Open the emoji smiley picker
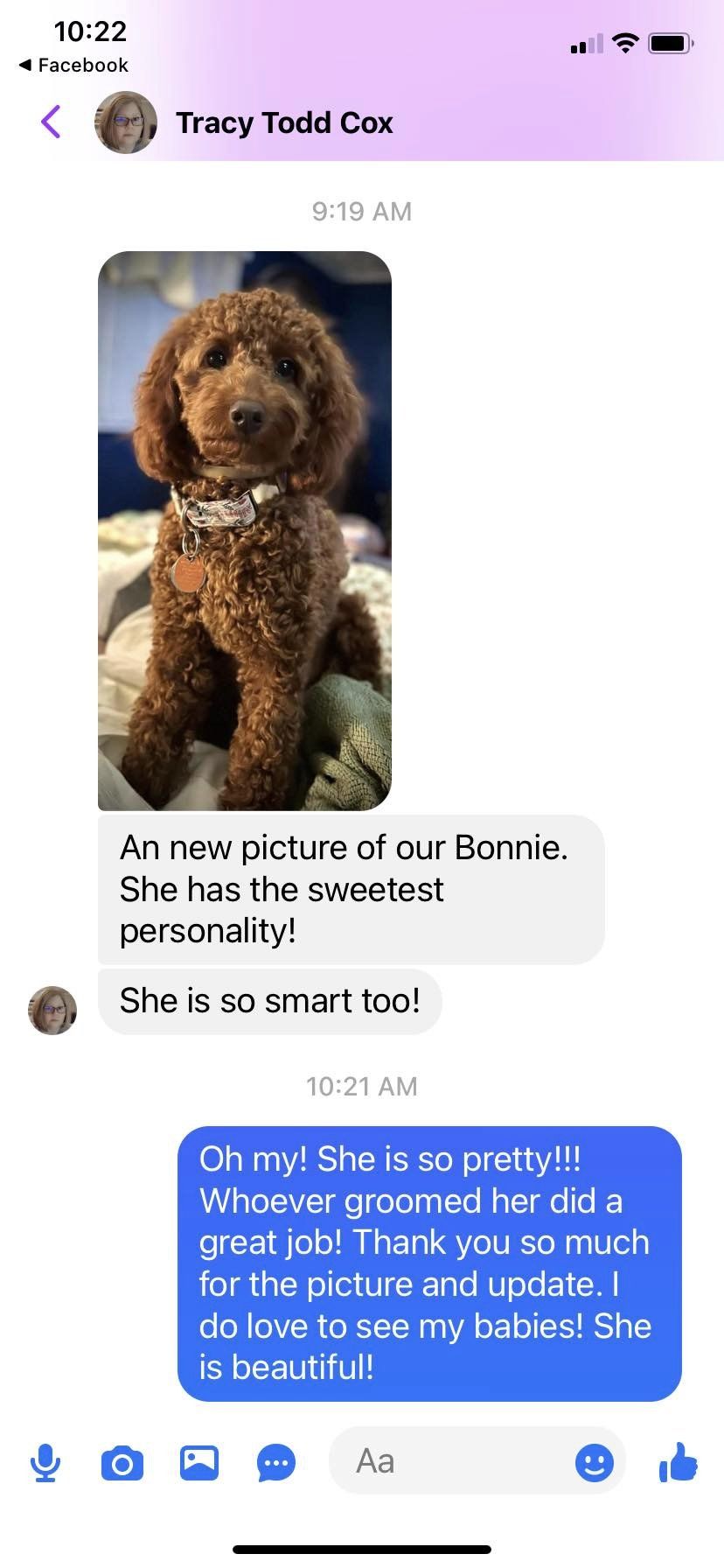724x1568 pixels. [595, 1462]
